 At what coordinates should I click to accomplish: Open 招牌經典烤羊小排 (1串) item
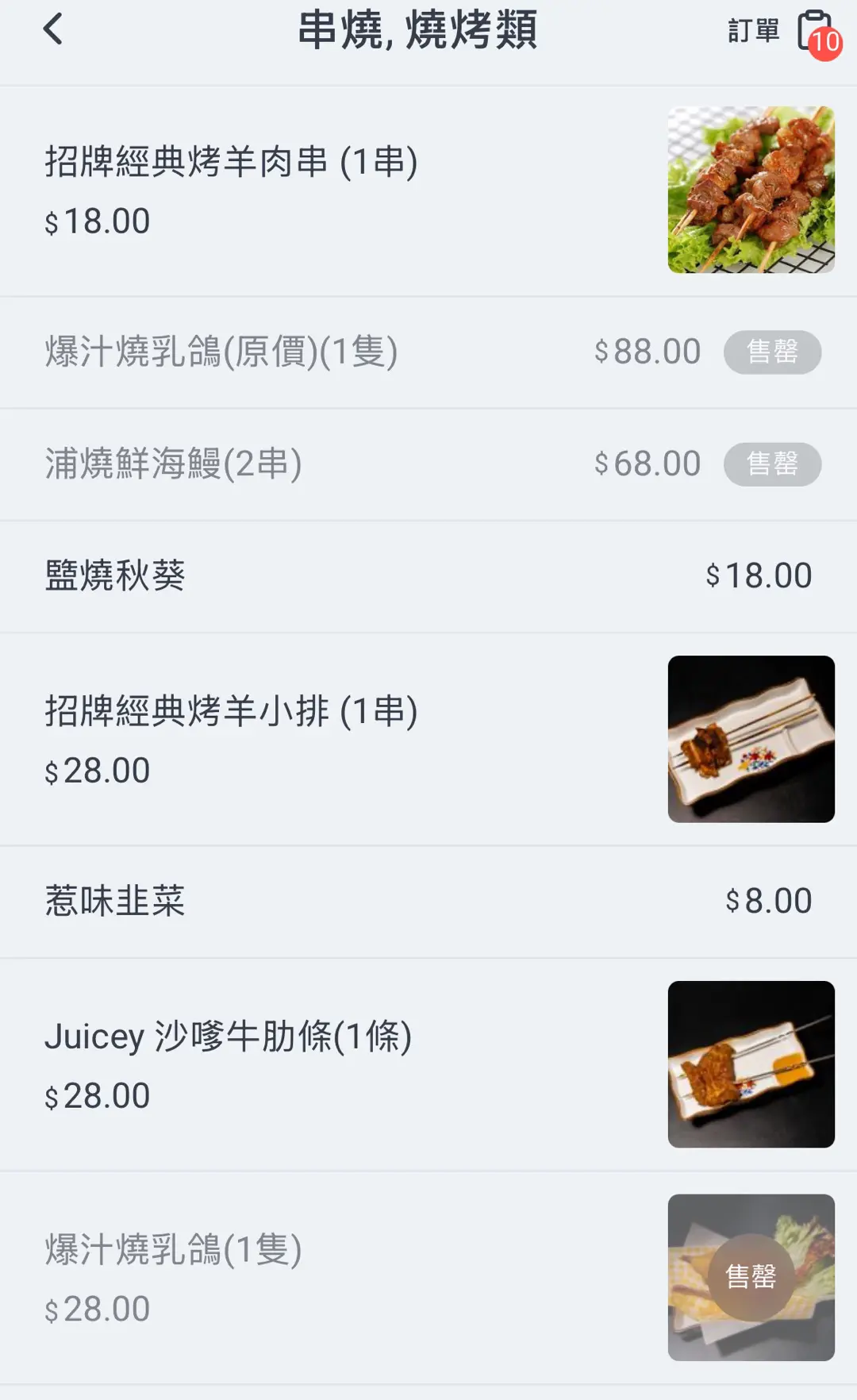tap(230, 712)
